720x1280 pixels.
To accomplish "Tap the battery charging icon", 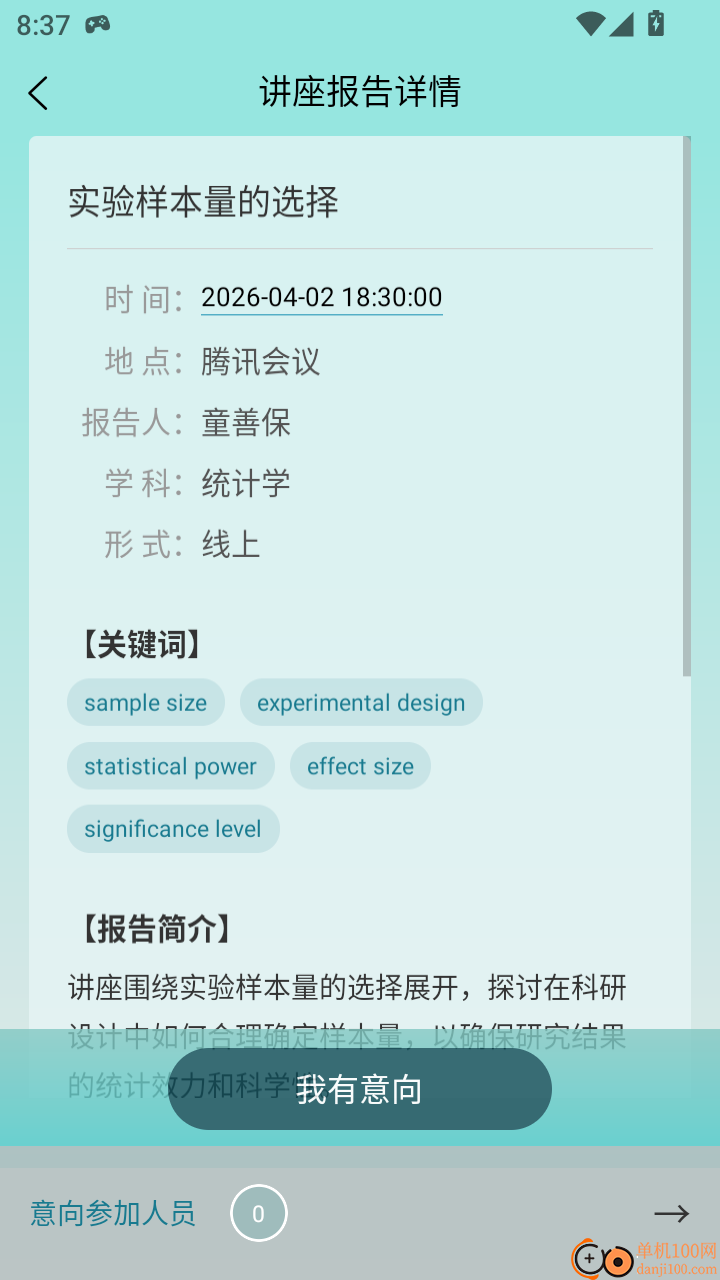I will coord(655,24).
